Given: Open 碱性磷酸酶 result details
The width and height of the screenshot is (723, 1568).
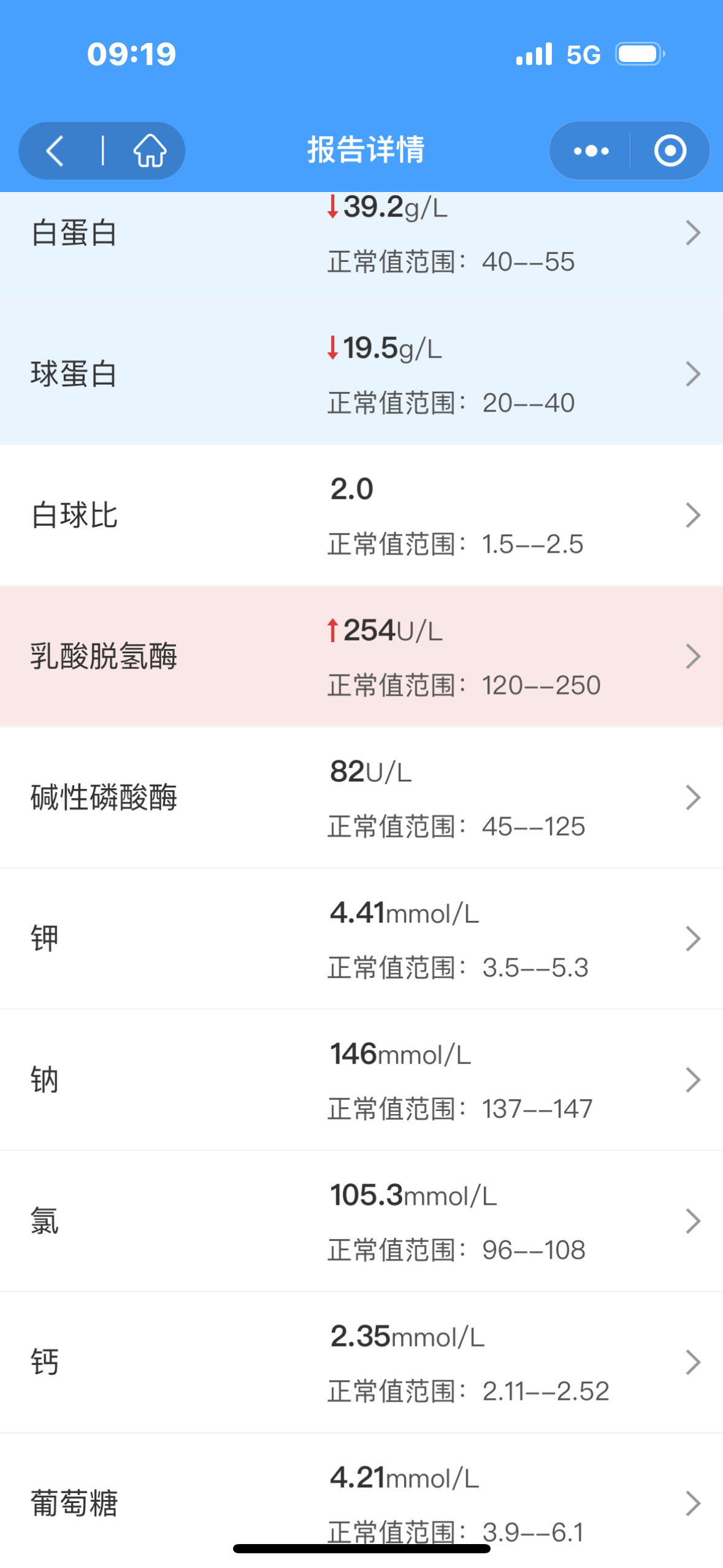Looking at the screenshot, I should 361,797.
